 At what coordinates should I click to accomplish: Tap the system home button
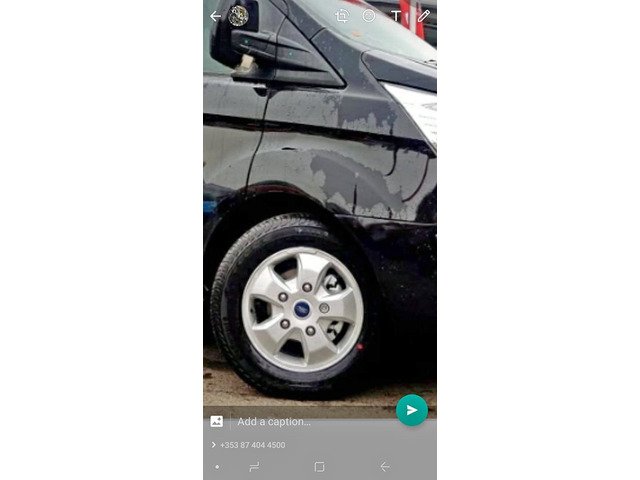pyautogui.click(x=319, y=467)
